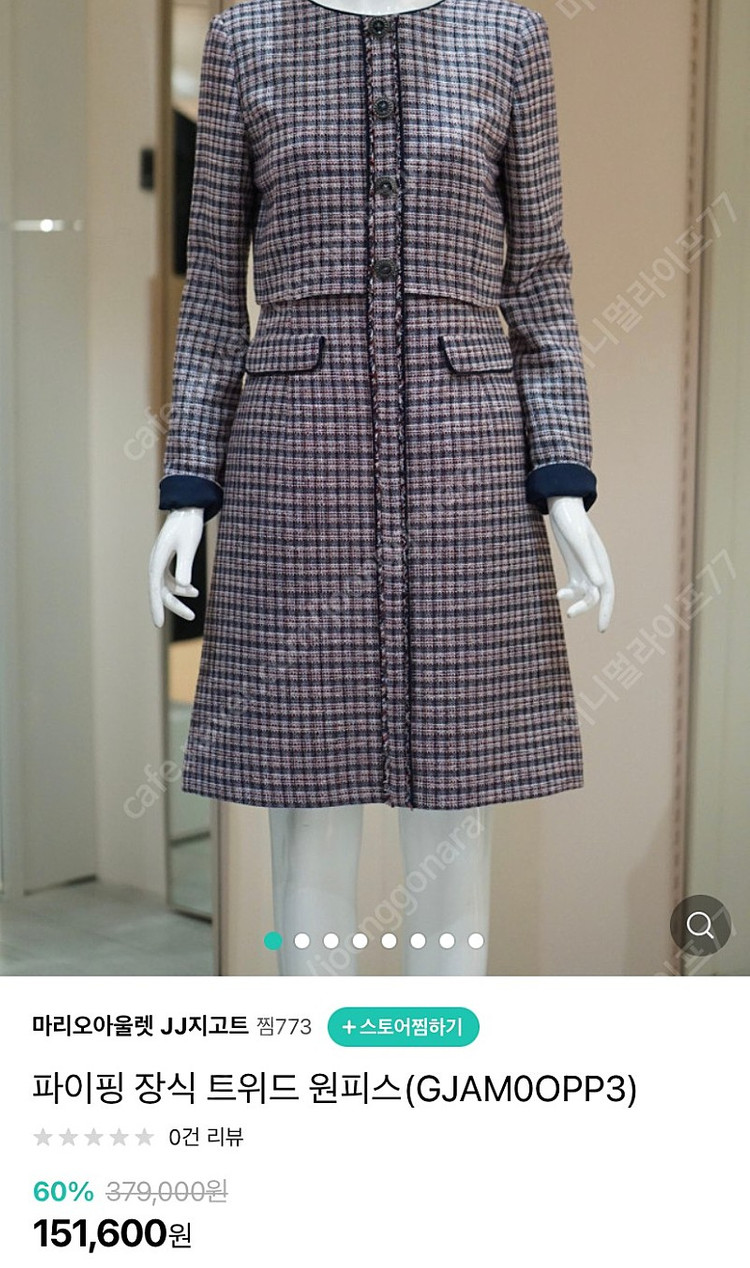Jump to the second image indicator dot
The height and width of the screenshot is (1268, 750).
pos(302,940)
